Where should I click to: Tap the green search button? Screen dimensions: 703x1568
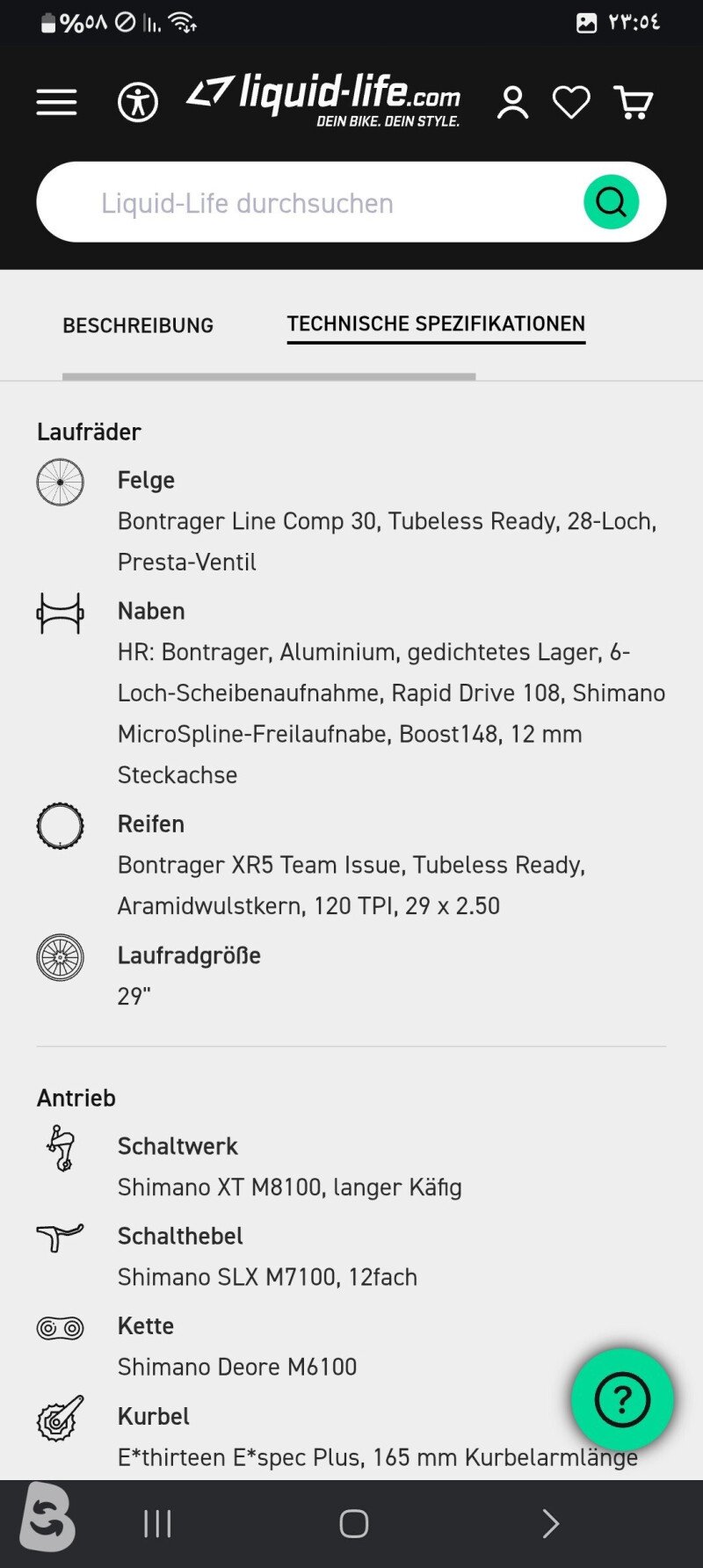pyautogui.click(x=612, y=202)
